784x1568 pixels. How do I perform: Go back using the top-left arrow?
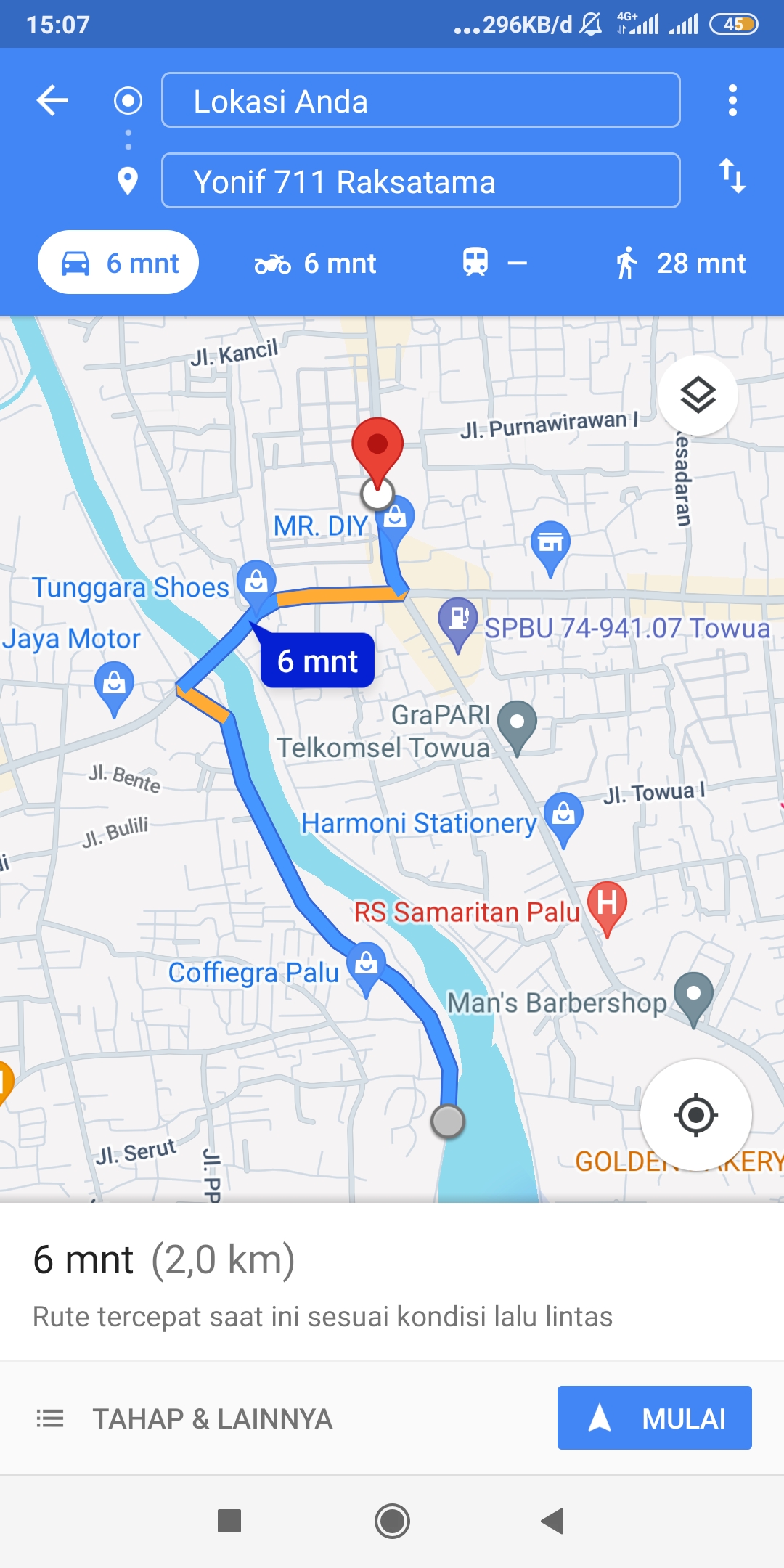click(52, 100)
